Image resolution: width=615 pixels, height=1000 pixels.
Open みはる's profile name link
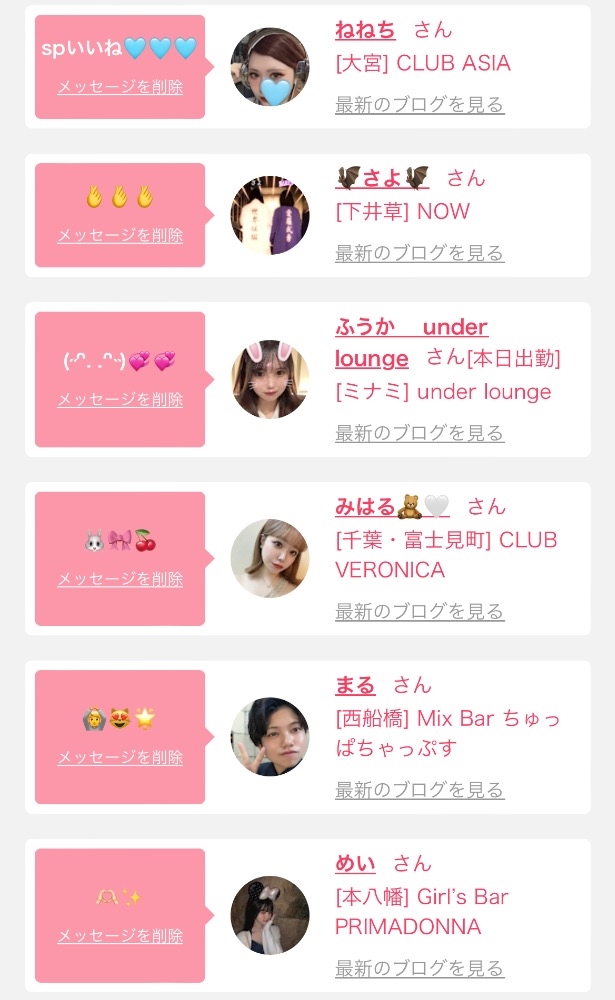point(392,507)
